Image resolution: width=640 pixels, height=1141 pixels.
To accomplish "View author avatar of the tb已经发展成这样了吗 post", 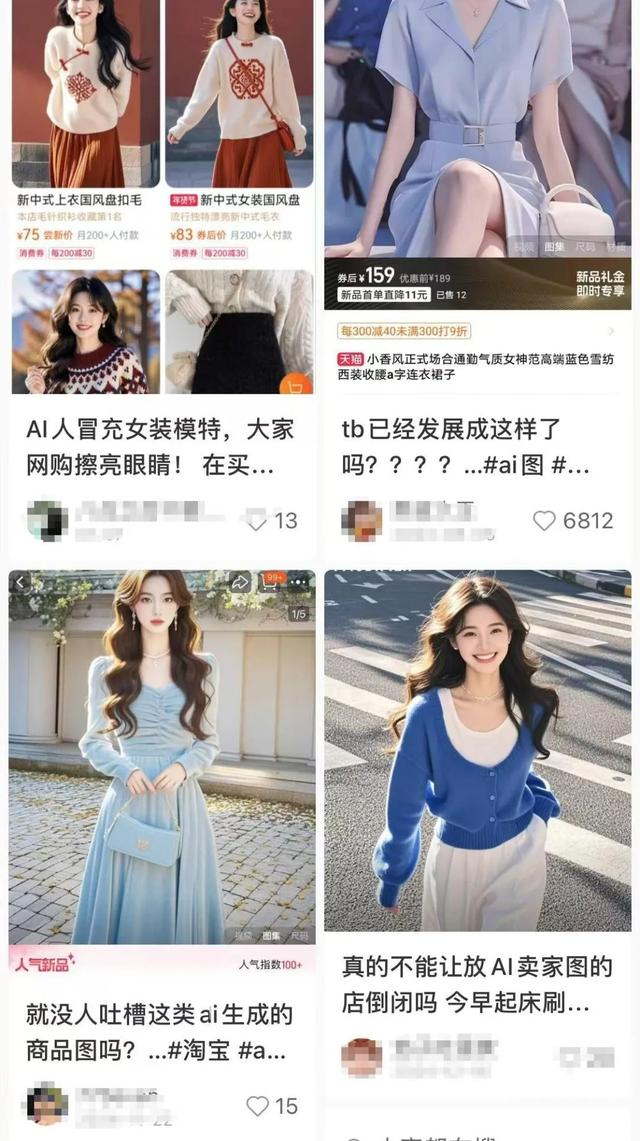I will pyautogui.click(x=361, y=521).
